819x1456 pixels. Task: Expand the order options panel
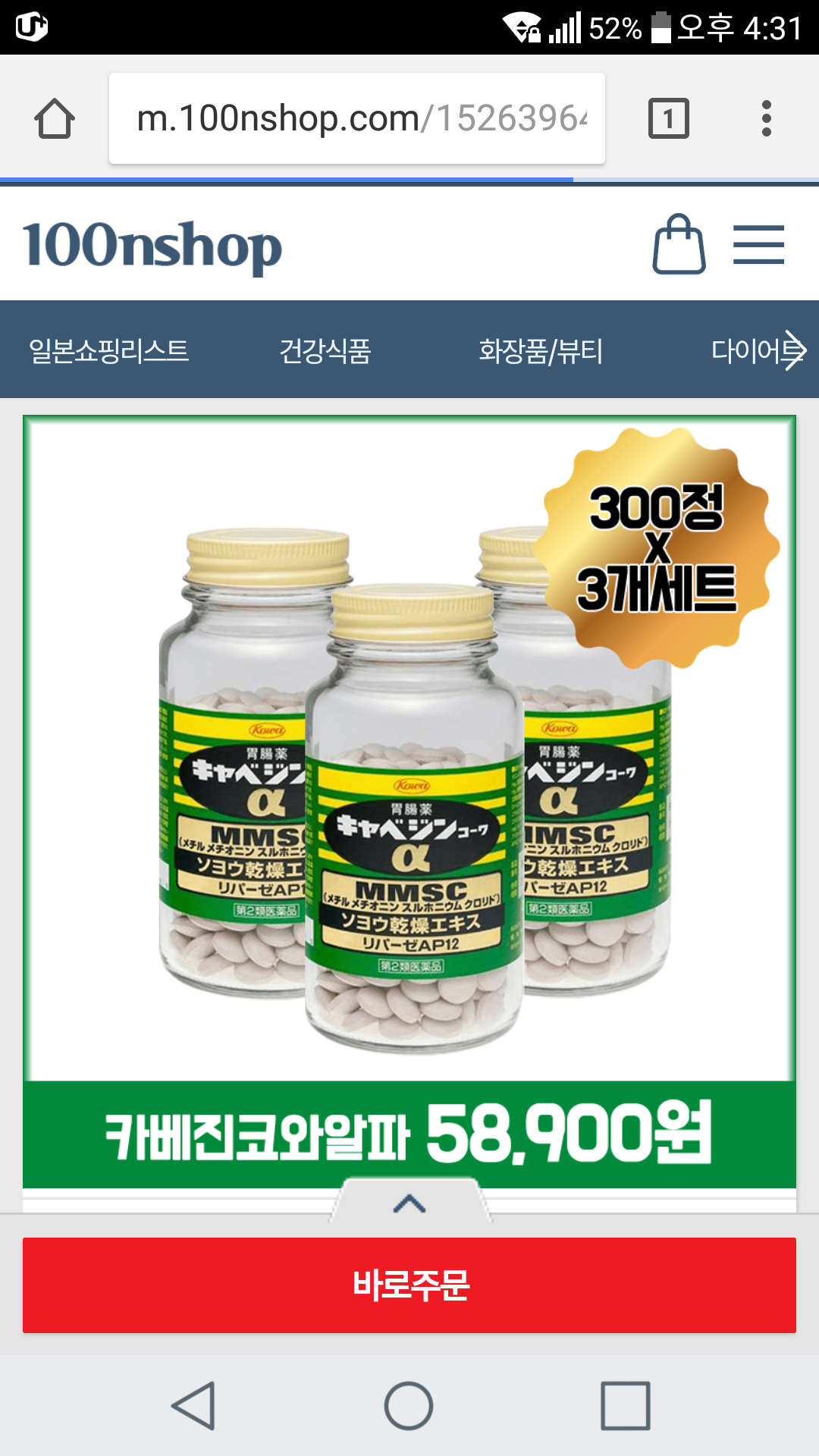coord(409,1203)
